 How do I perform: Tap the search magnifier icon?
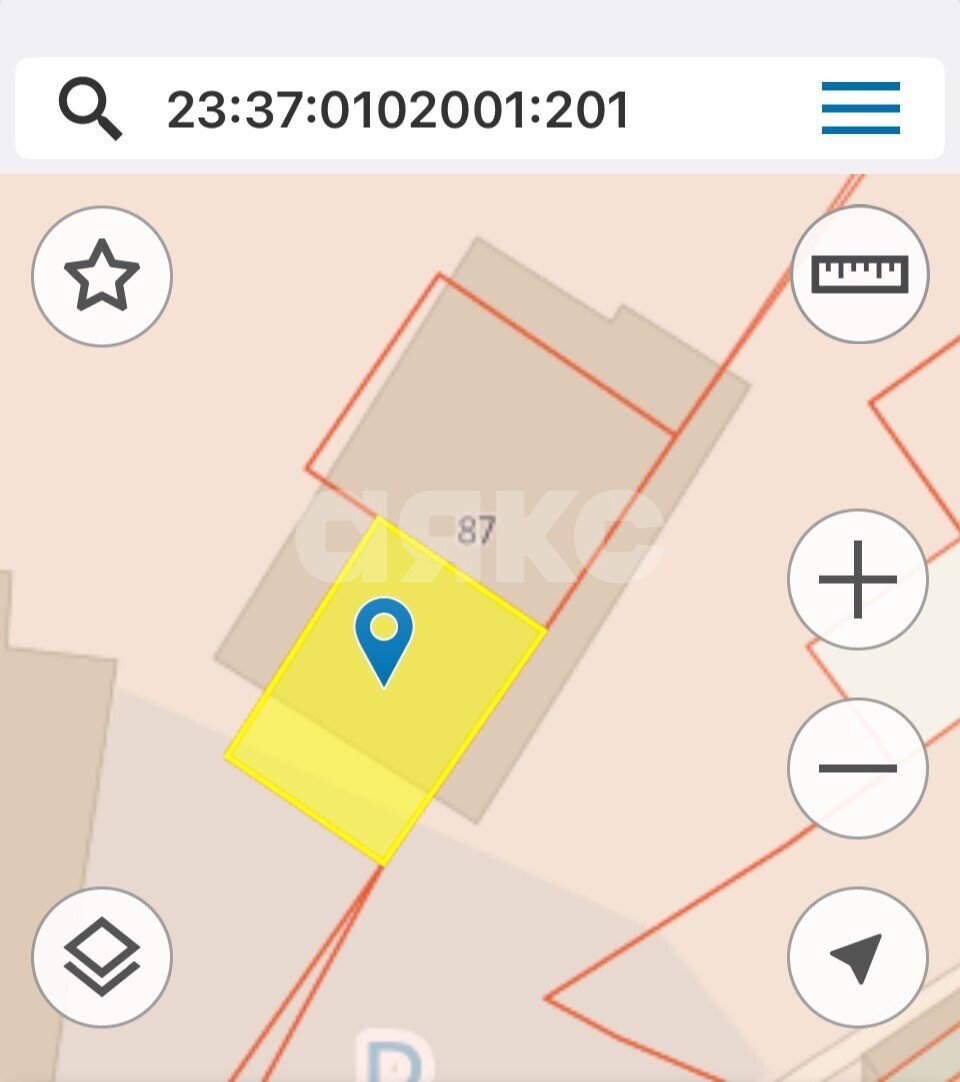coord(90,108)
